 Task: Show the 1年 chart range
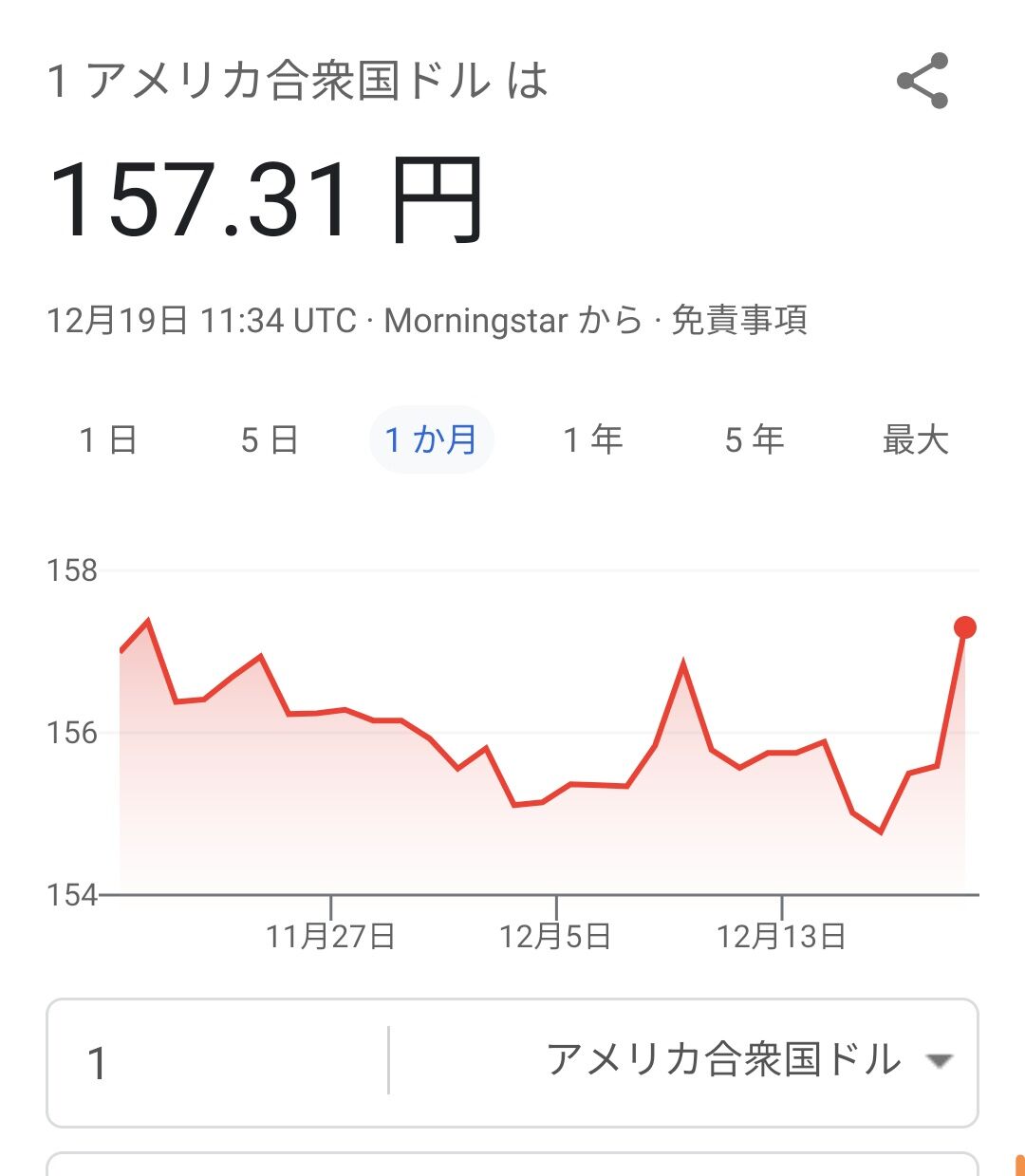593,440
